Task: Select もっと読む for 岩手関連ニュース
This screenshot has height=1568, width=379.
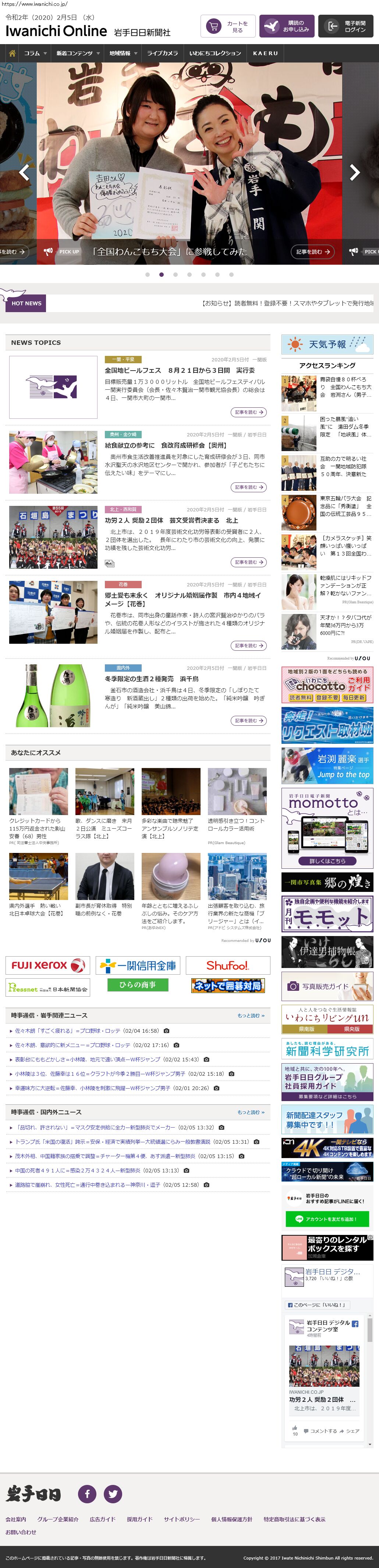Action: (x=251, y=1015)
